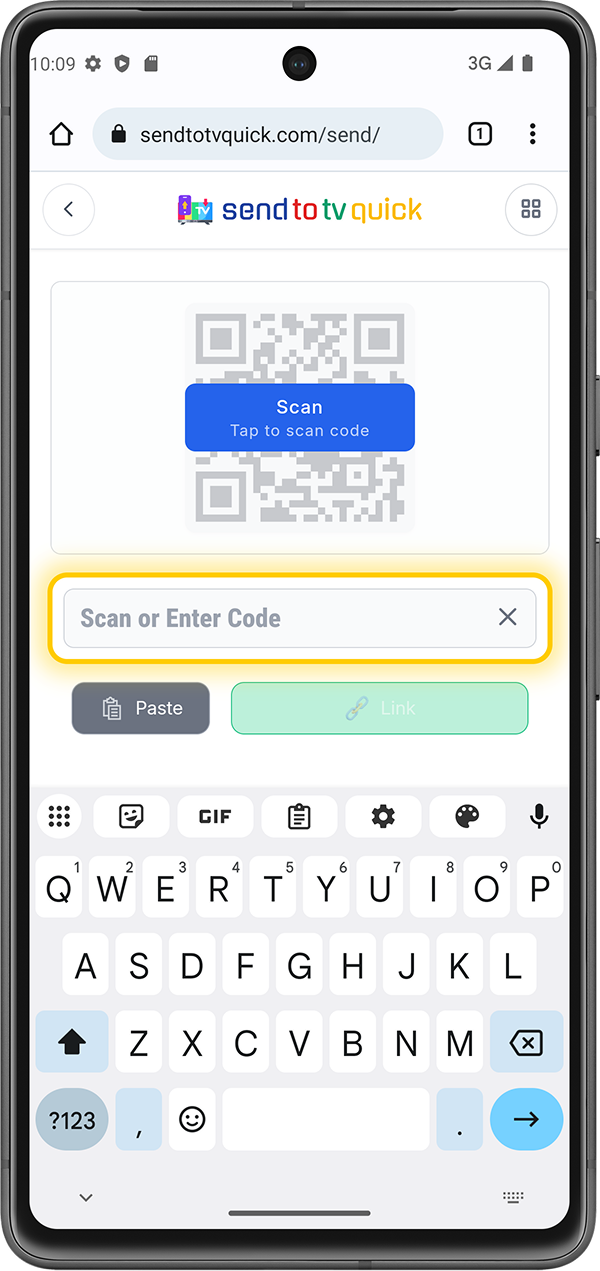Image resolution: width=600 pixels, height=1271 pixels.
Task: Clear the code field with the X
Action: (x=508, y=617)
